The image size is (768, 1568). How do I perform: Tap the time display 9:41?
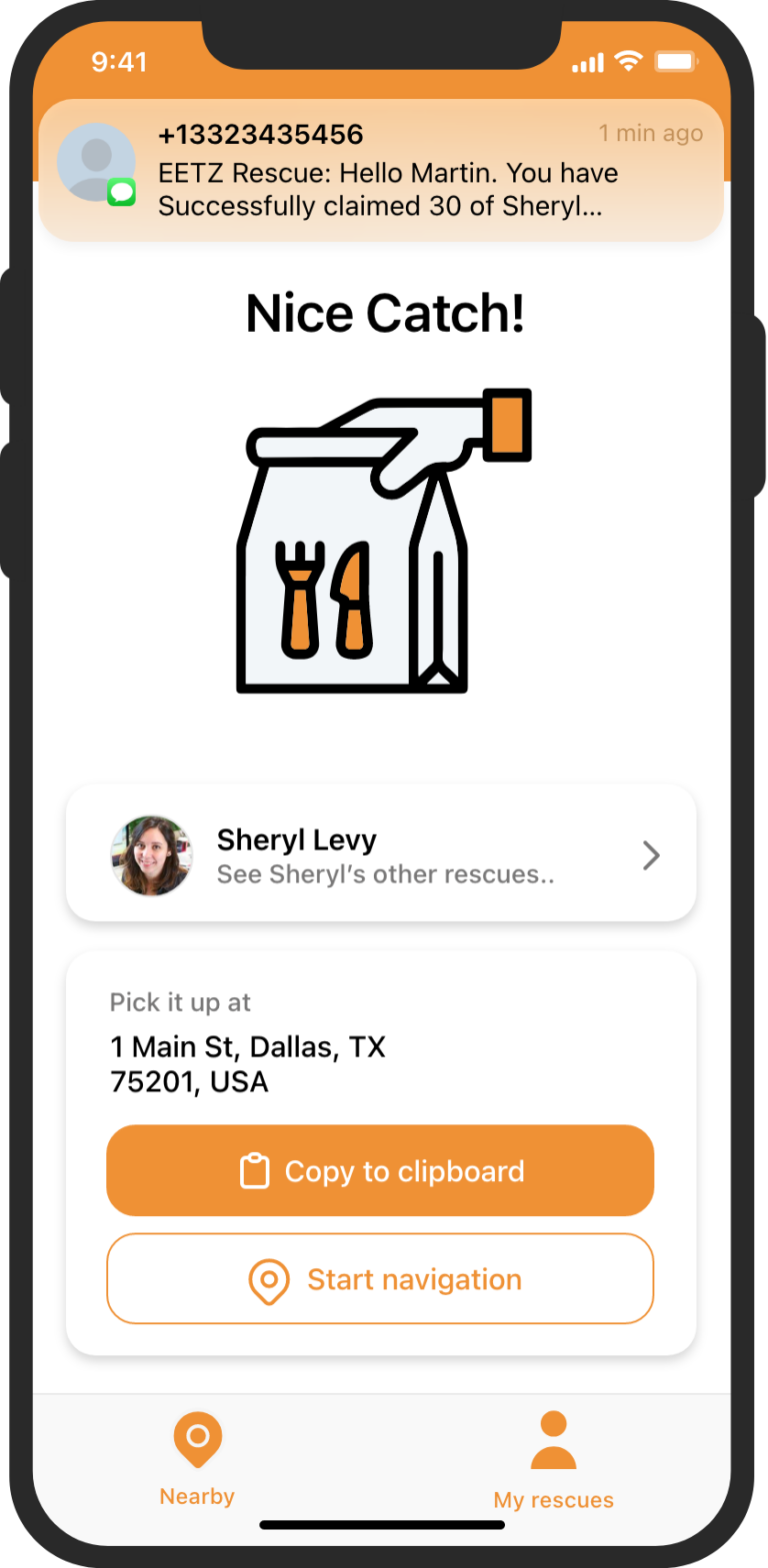[117, 62]
